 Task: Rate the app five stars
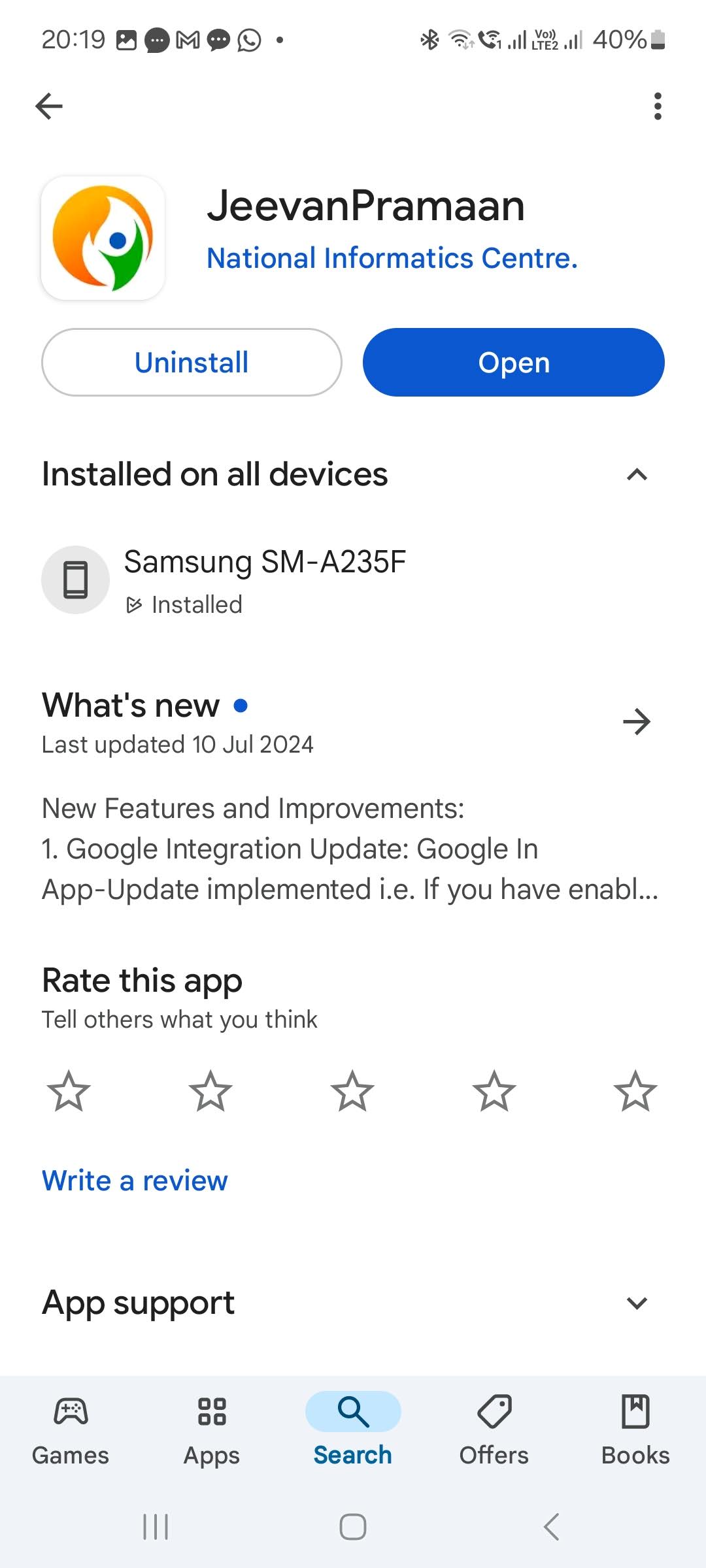pos(635,1091)
